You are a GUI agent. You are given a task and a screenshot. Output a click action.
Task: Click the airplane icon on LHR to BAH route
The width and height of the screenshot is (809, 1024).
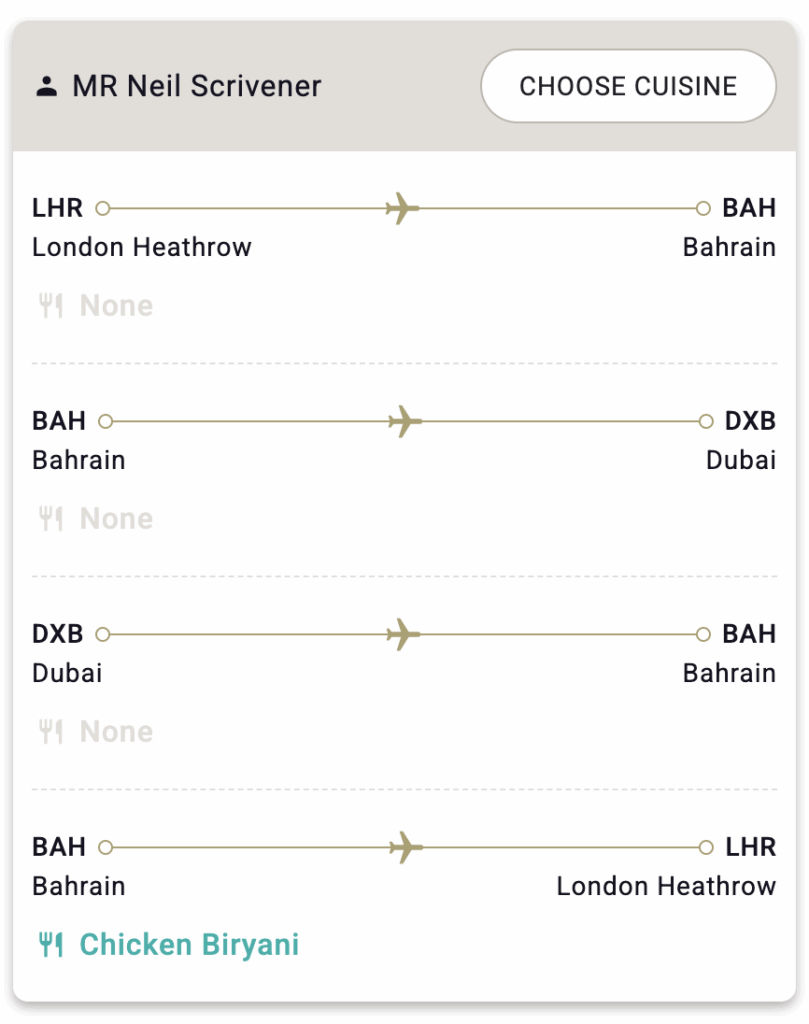(x=401, y=207)
